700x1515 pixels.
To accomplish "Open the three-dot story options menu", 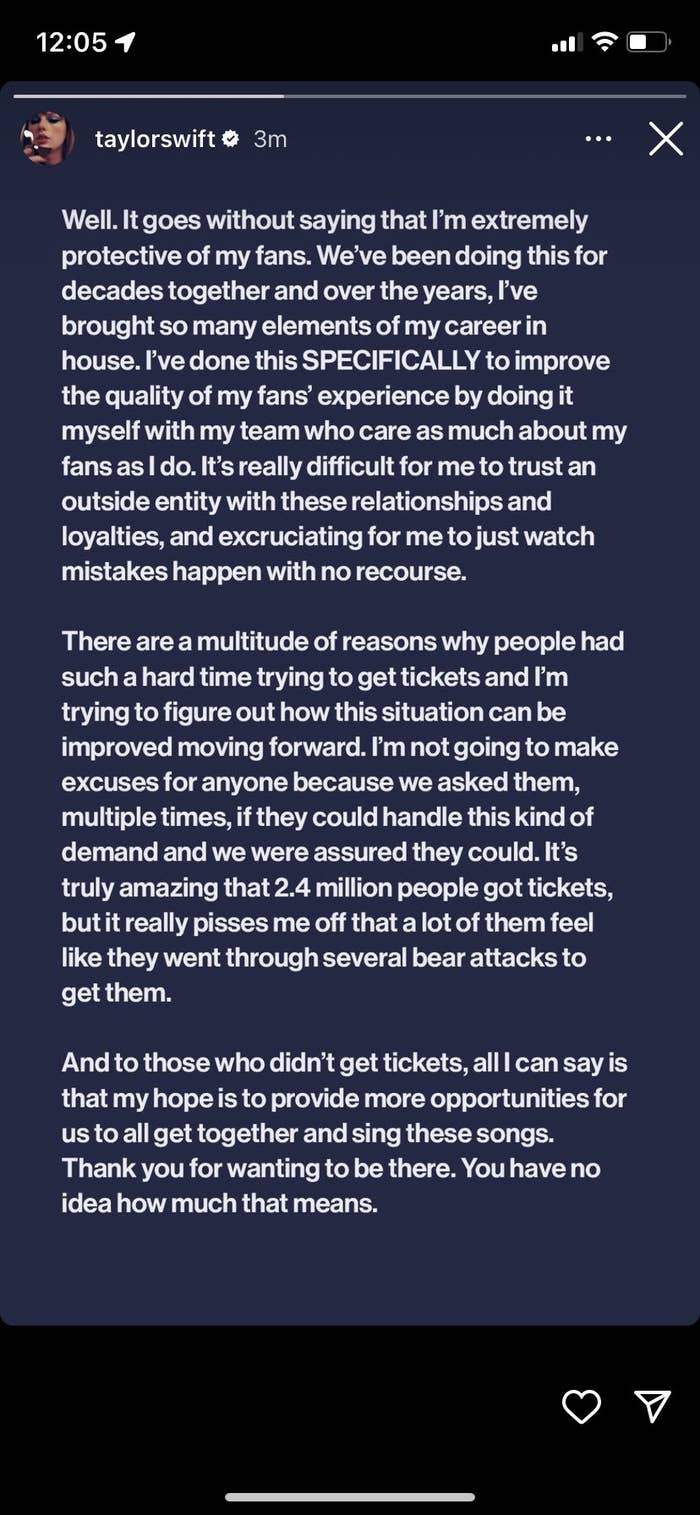I will tap(598, 139).
